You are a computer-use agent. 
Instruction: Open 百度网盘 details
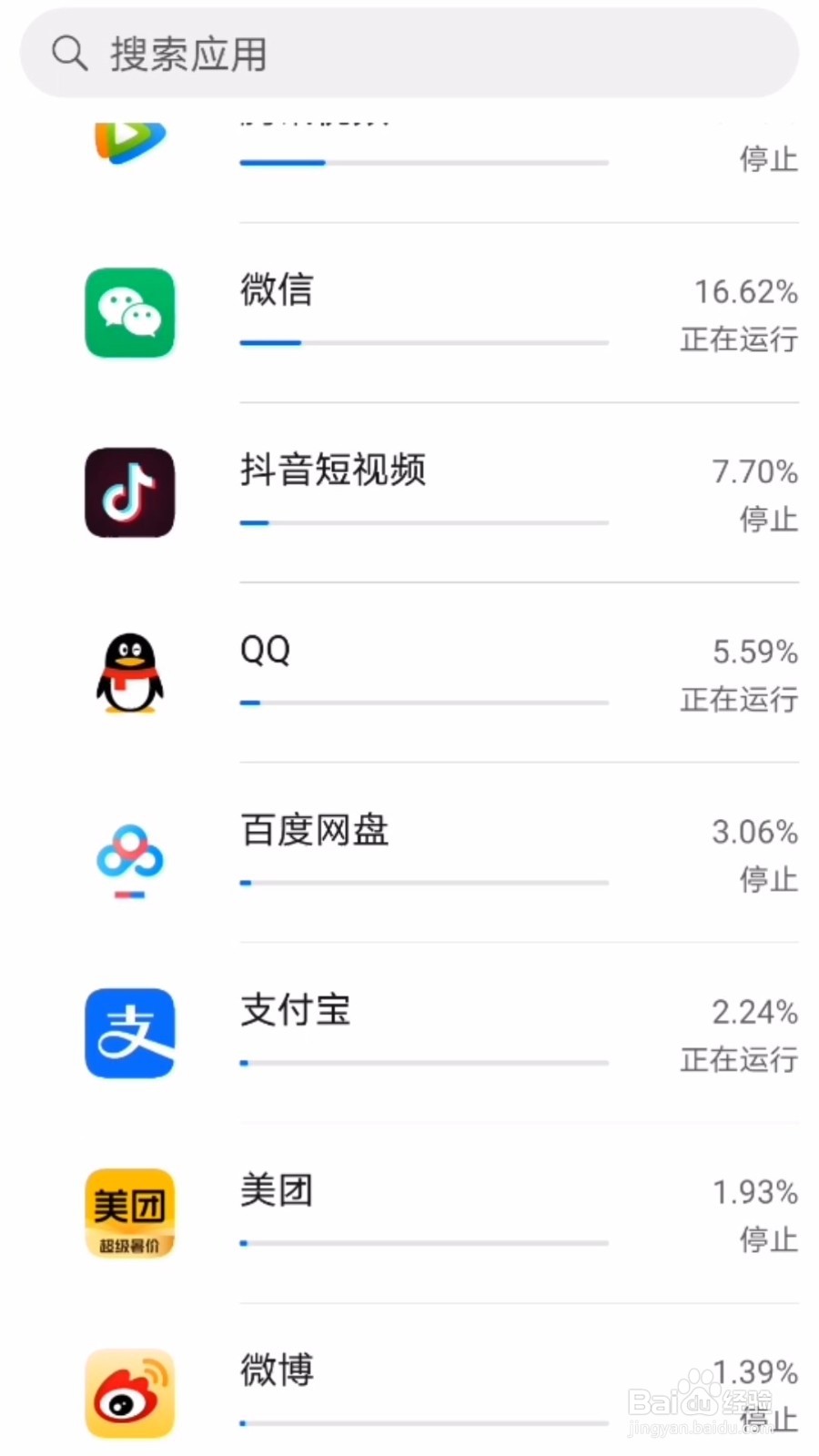point(409,853)
